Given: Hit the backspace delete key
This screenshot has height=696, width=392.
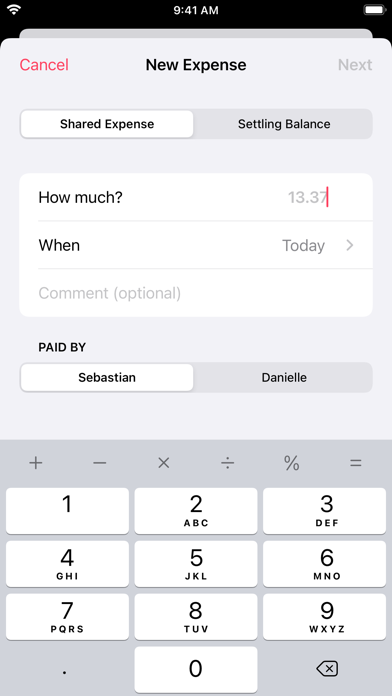Looking at the screenshot, I should [327, 668].
